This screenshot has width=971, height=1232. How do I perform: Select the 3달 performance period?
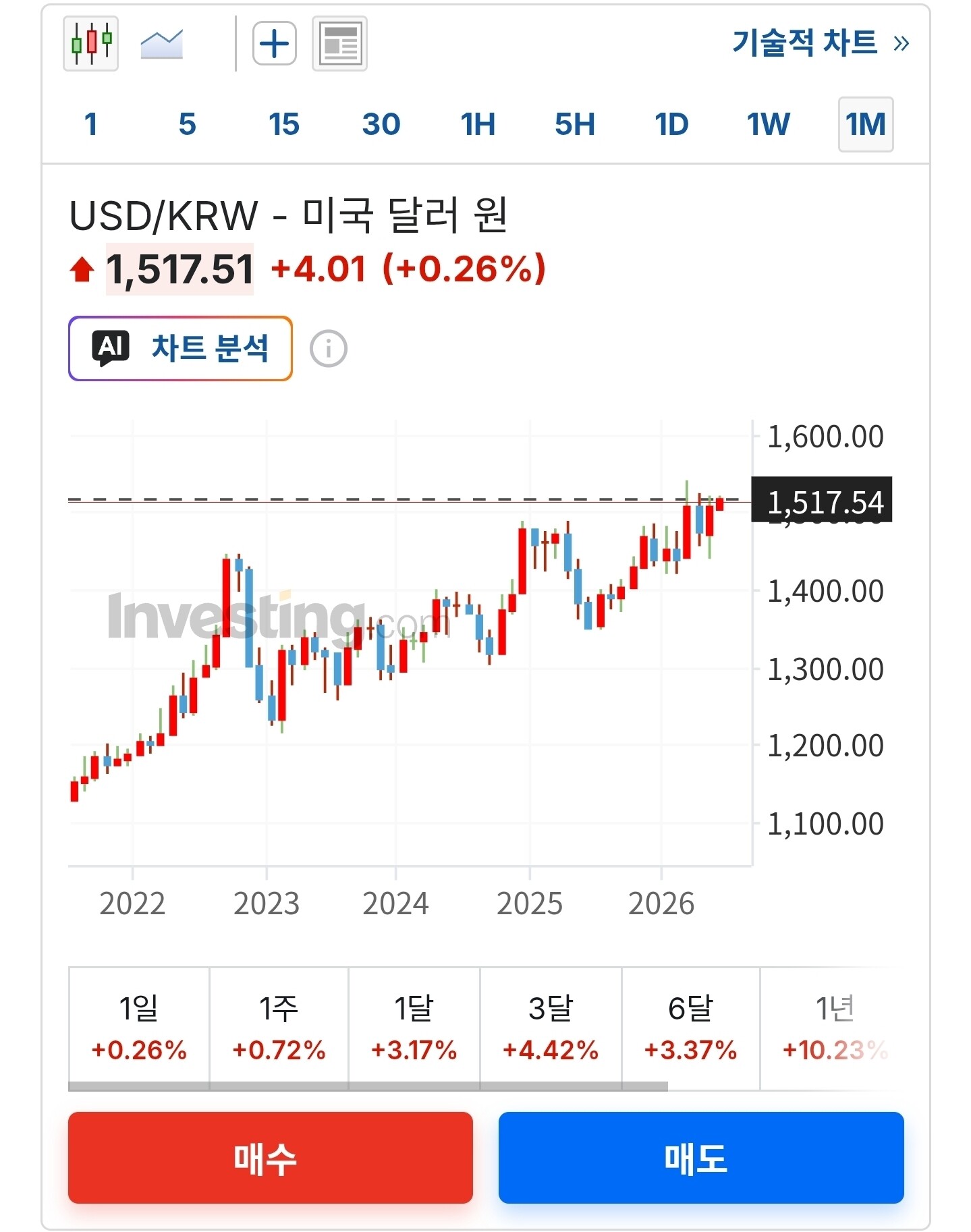pos(551,1028)
